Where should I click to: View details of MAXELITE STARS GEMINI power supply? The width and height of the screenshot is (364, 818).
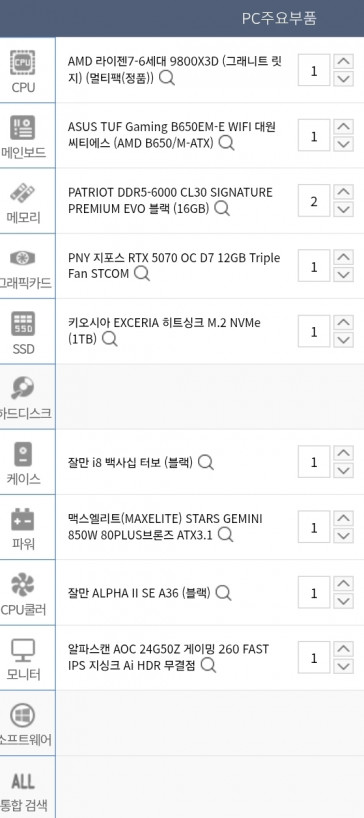coord(225,535)
